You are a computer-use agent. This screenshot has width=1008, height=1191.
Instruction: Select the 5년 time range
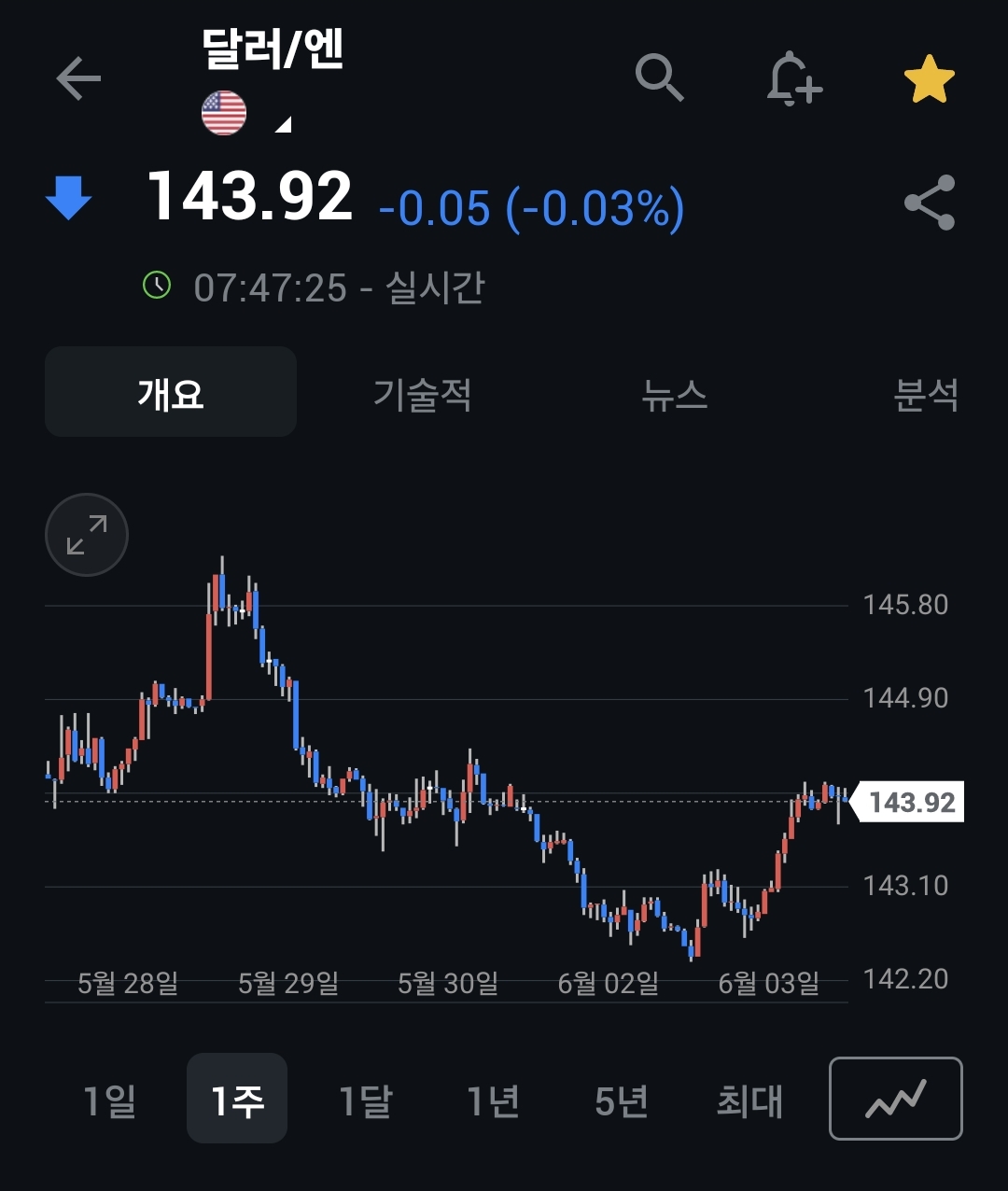pyautogui.click(x=621, y=1100)
